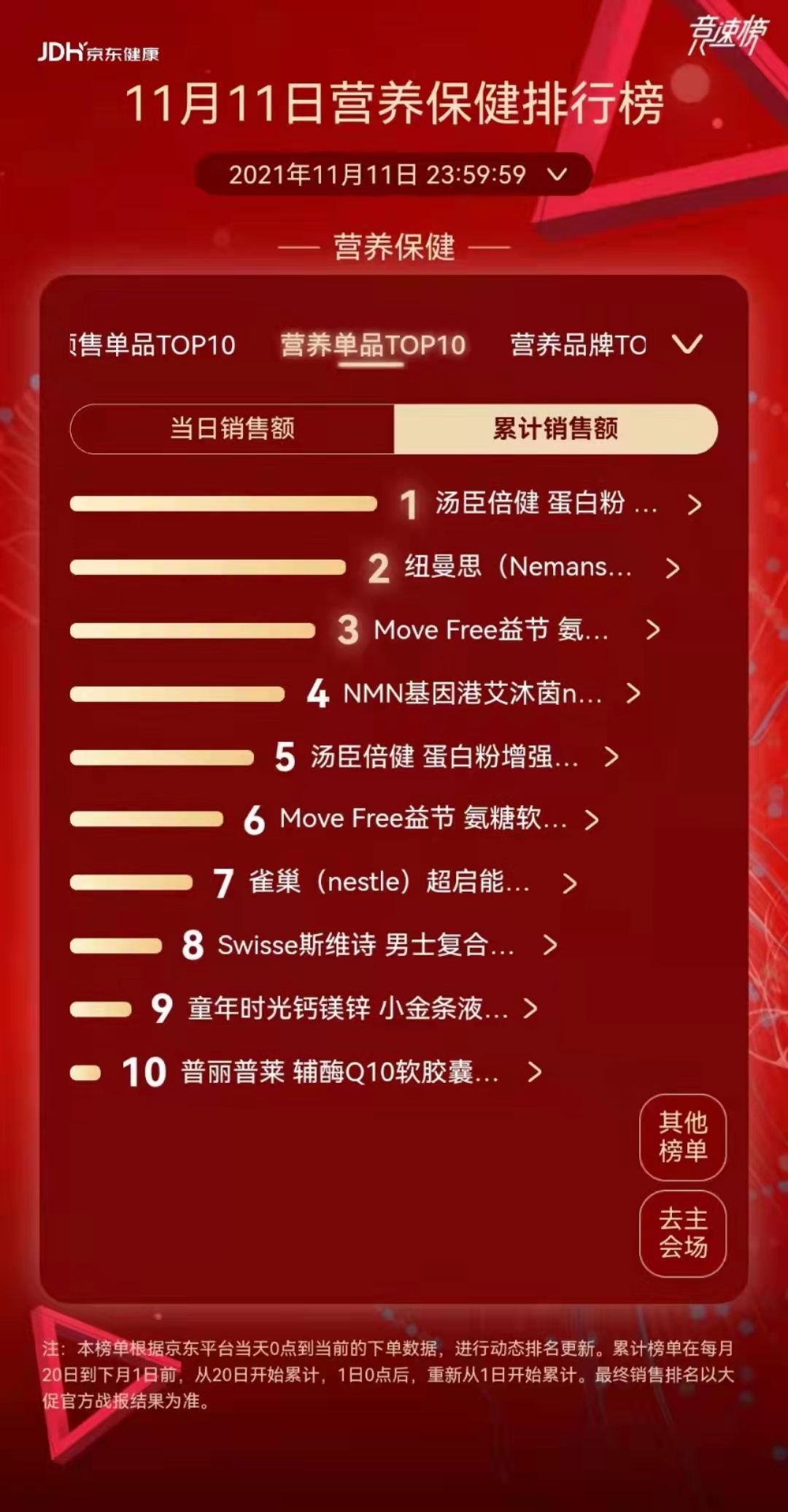Open rank 9 童年时光钙镁锌 小金条液
788x1512 pixels.
[x=348, y=1008]
